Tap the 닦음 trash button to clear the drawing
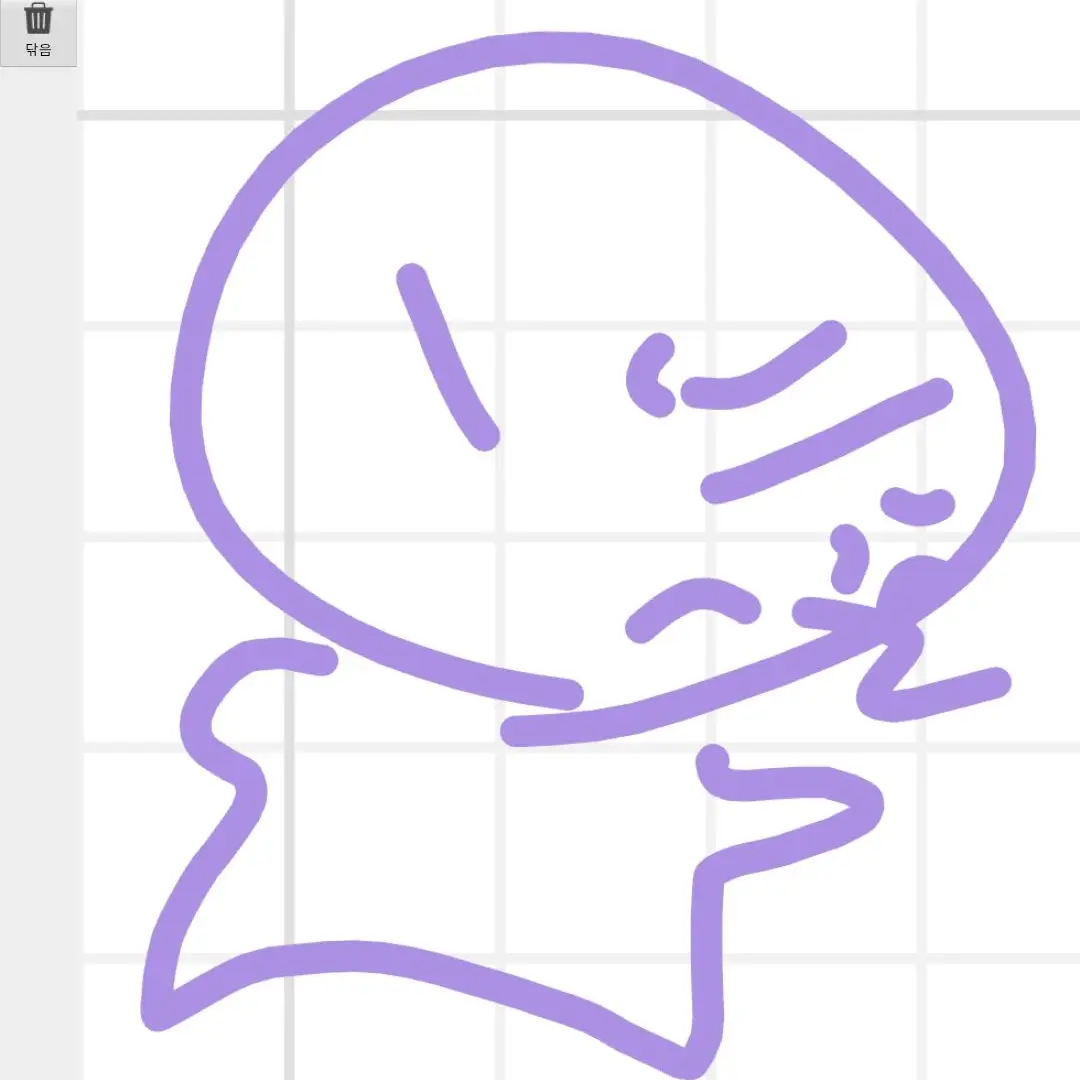This screenshot has height=1080, width=1080. 38,31
